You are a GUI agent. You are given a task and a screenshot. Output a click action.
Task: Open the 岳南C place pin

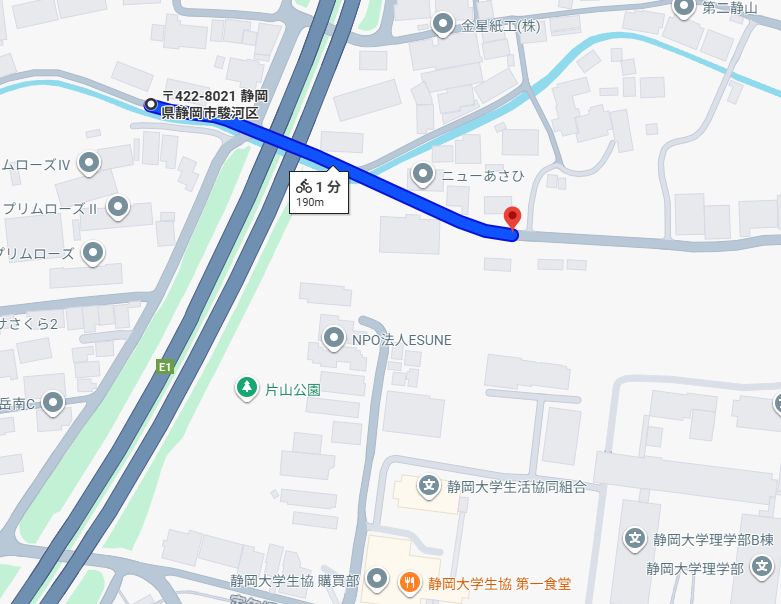[x=53, y=403]
